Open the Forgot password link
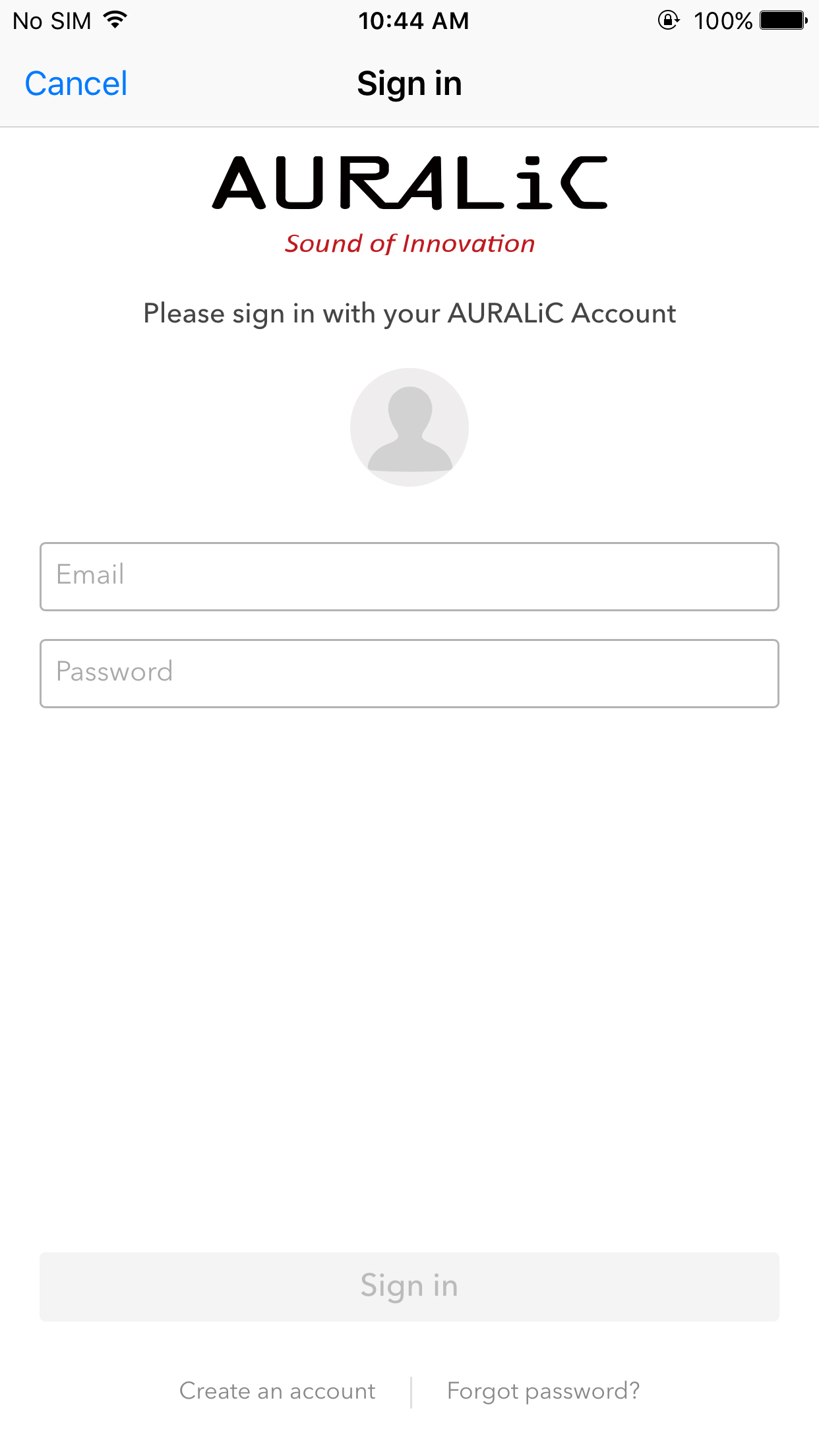 click(543, 1391)
